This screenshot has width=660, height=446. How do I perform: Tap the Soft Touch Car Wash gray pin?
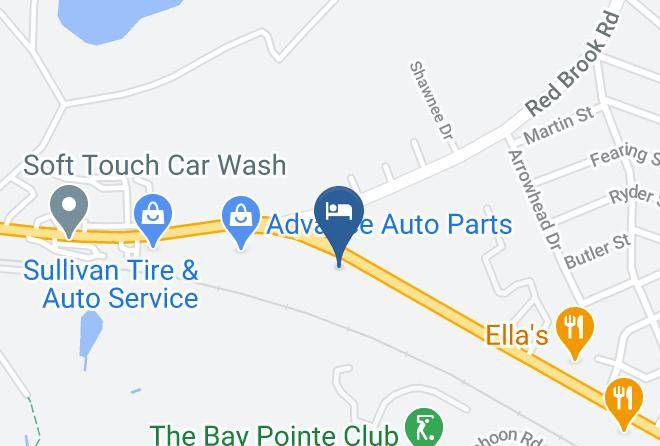pos(69,212)
